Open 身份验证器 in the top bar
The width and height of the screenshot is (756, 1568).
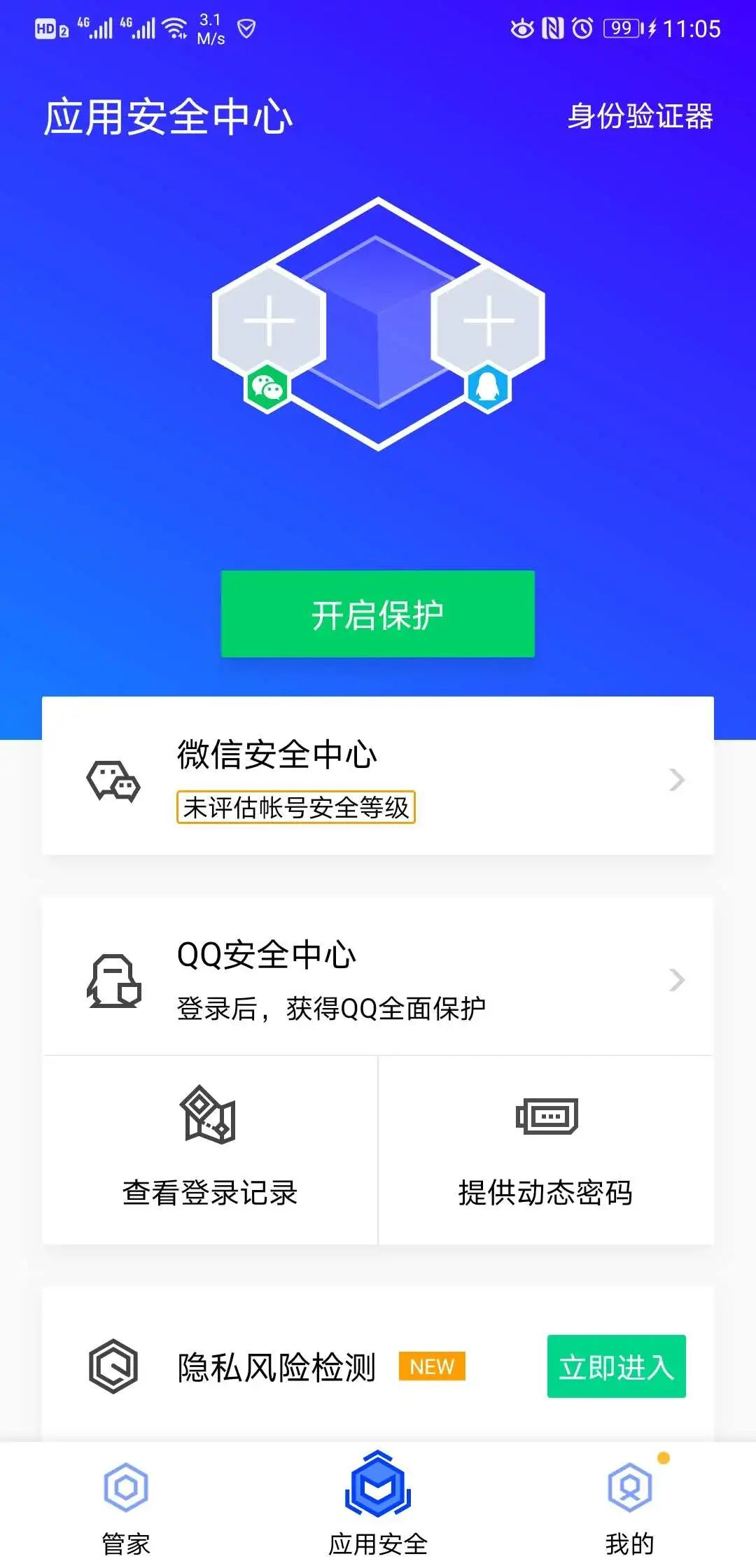coord(640,116)
